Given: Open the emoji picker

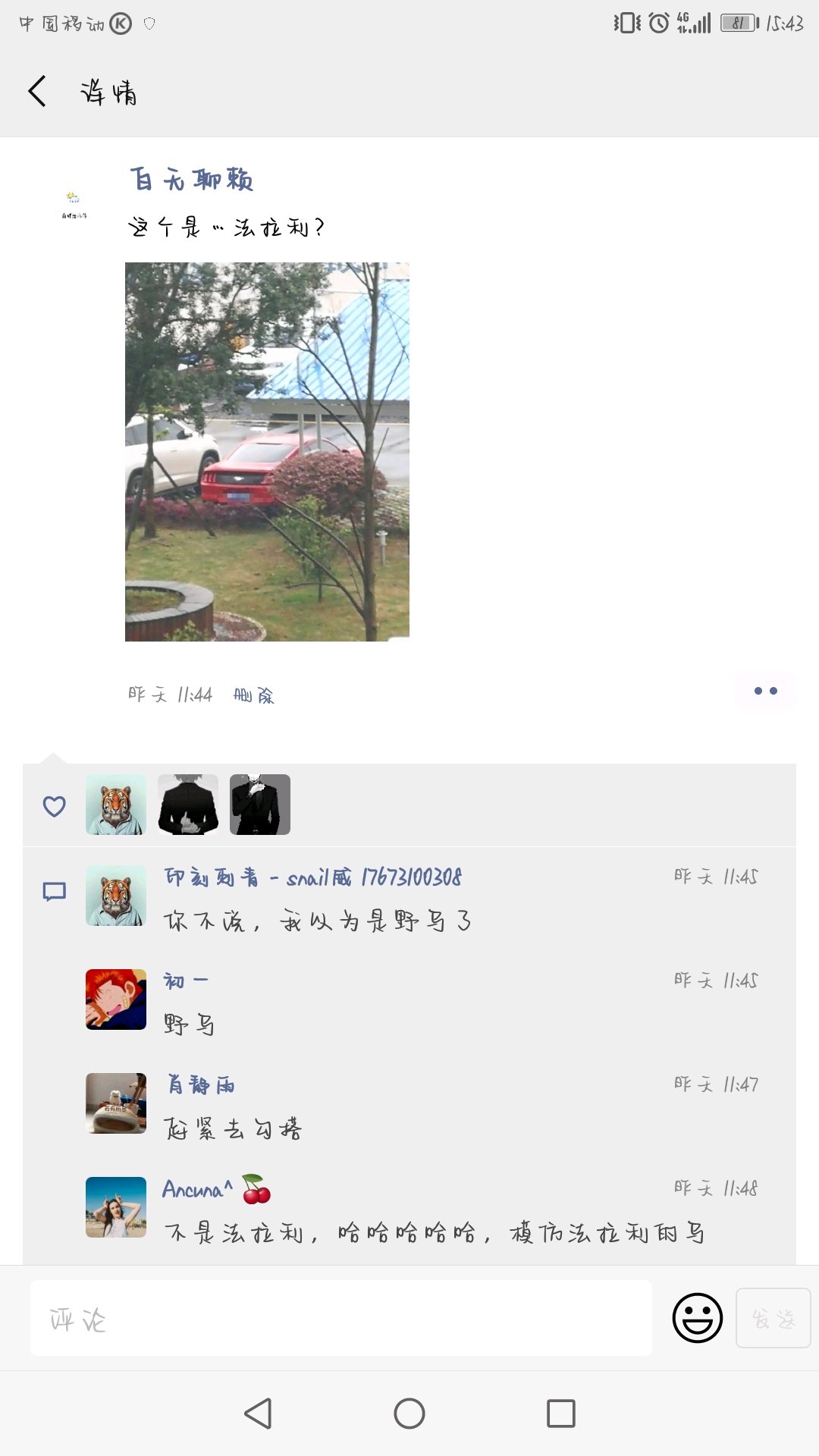Looking at the screenshot, I should (x=697, y=1318).
